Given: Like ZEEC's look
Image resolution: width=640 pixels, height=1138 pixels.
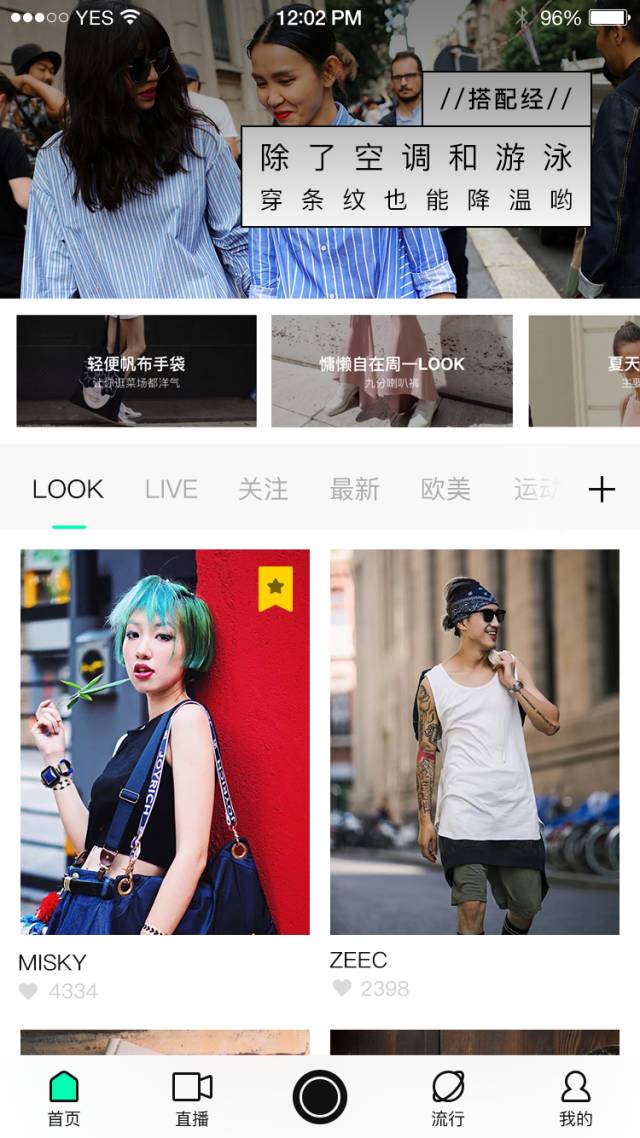Looking at the screenshot, I should [x=342, y=988].
